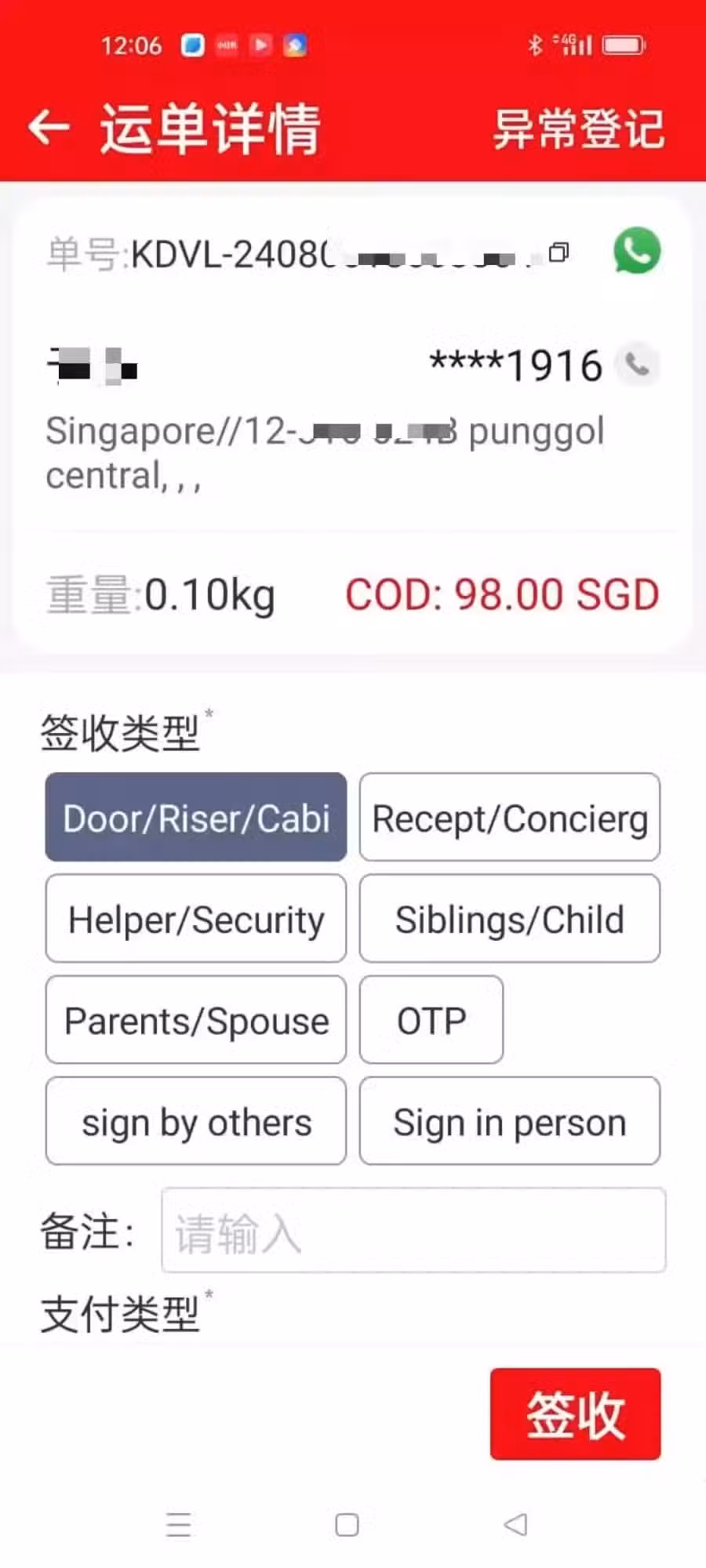The height and width of the screenshot is (1568, 706).
Task: Contact the recipient via WhatsApp
Action: click(x=636, y=251)
